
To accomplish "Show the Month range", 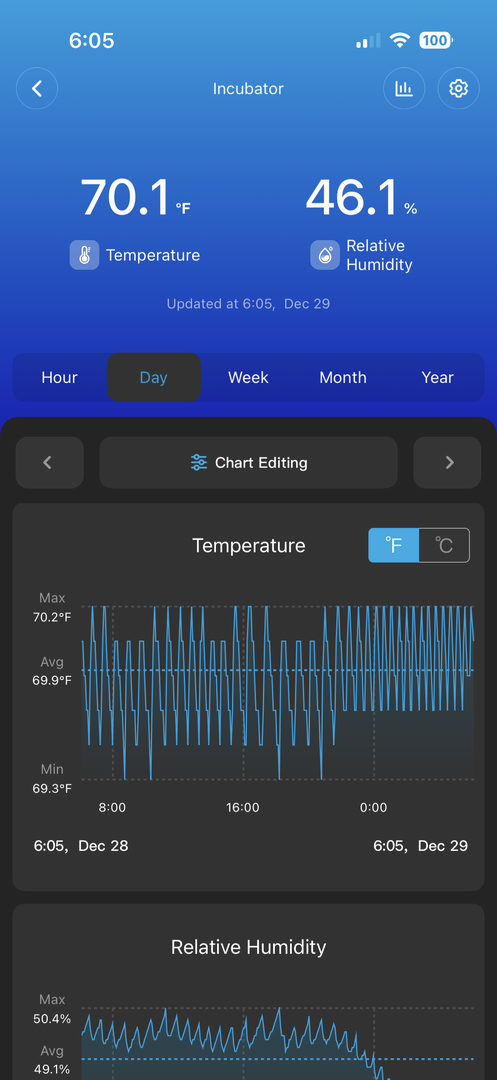I will click(343, 377).
